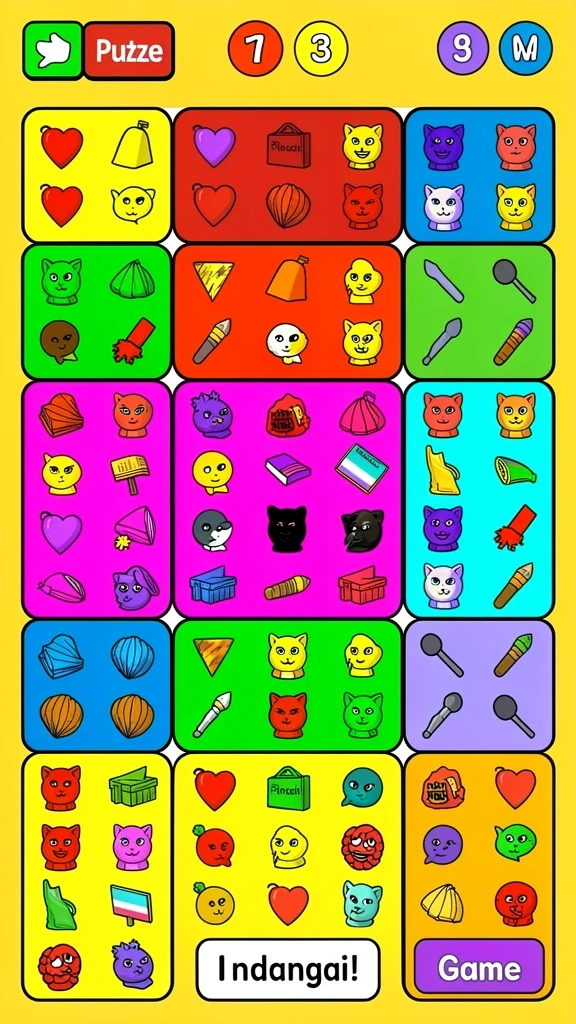Tap the green shopping bag tile
Image resolution: width=576 pixels, height=1024 pixels.
pyautogui.click(x=288, y=788)
